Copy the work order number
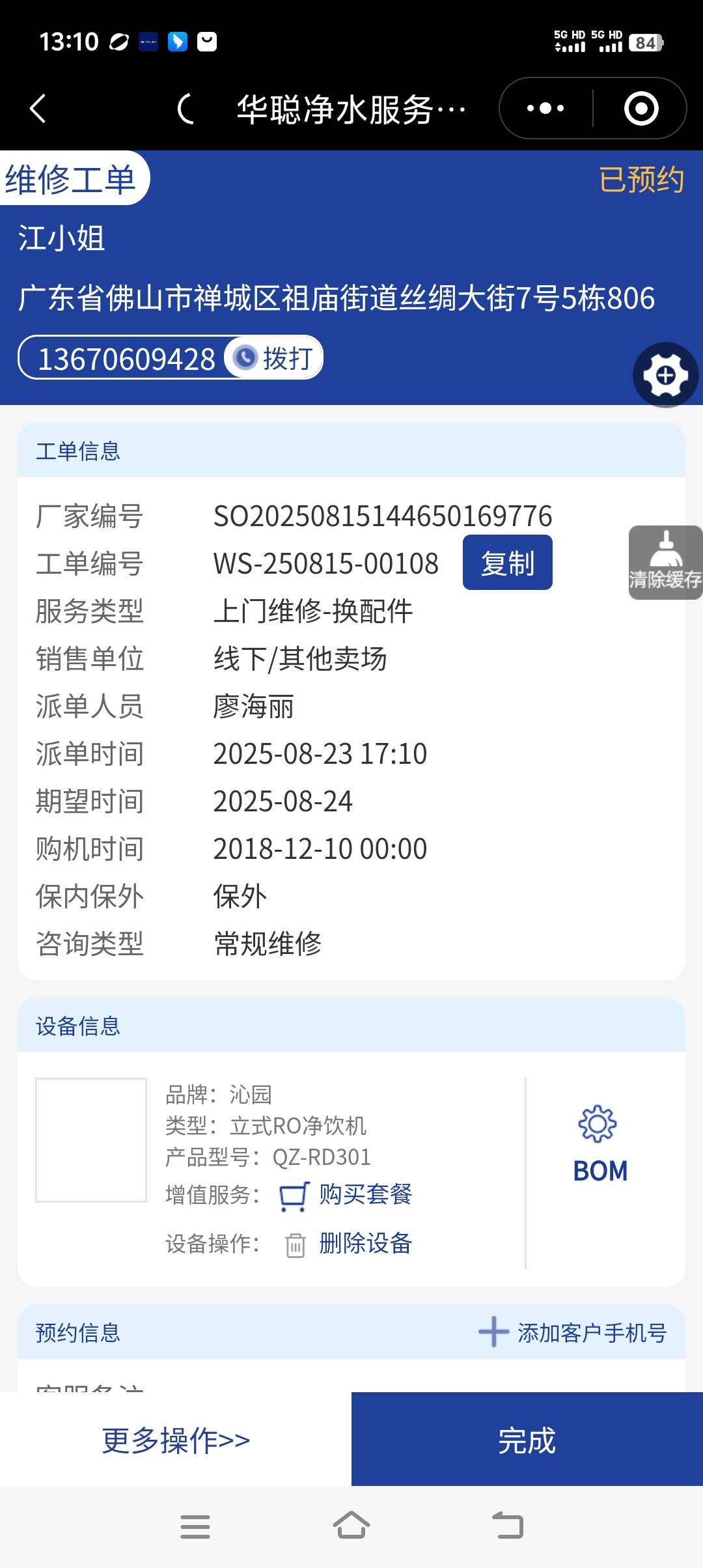703x1568 pixels. coord(507,563)
